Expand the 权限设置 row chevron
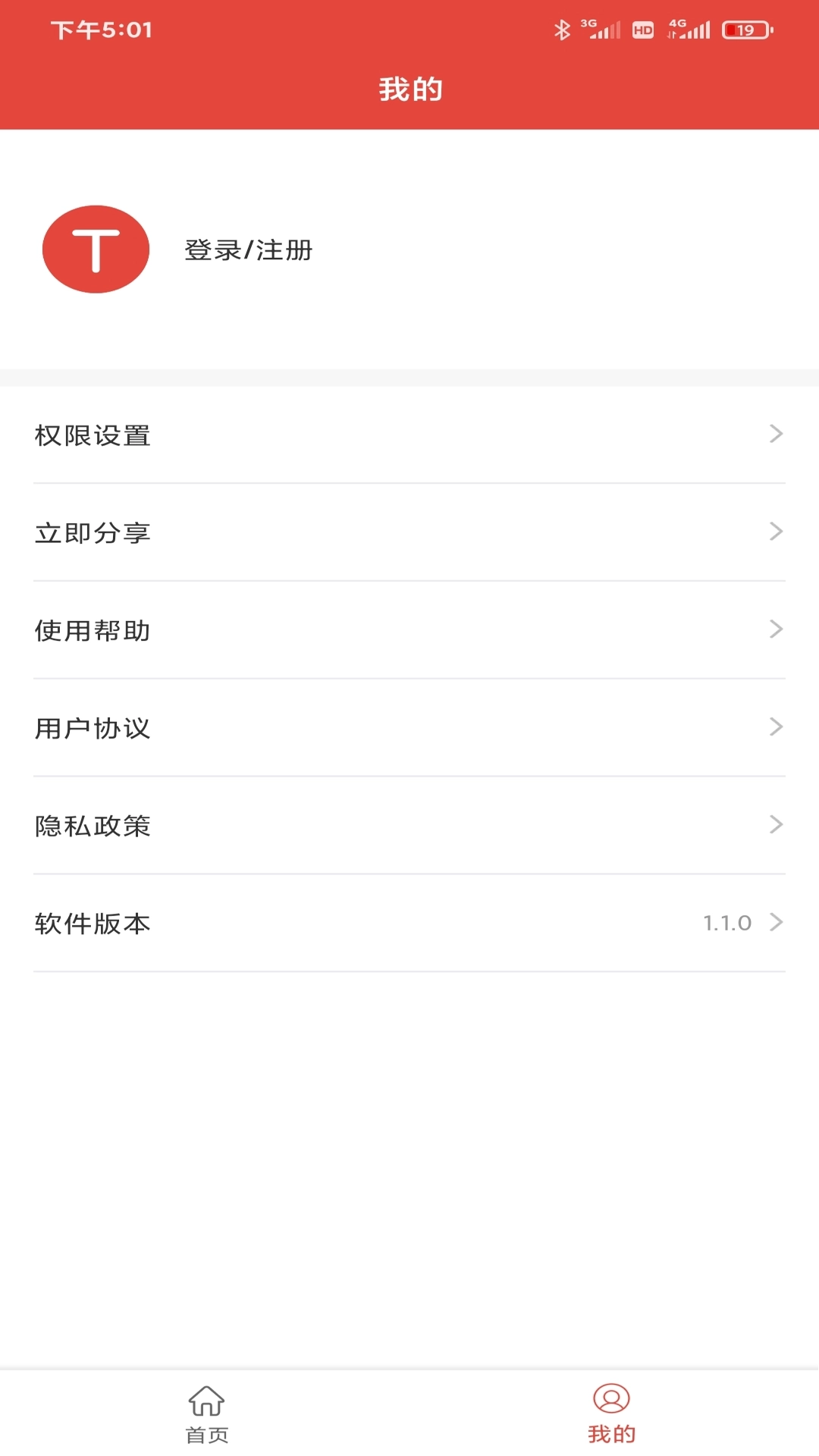 [775, 434]
